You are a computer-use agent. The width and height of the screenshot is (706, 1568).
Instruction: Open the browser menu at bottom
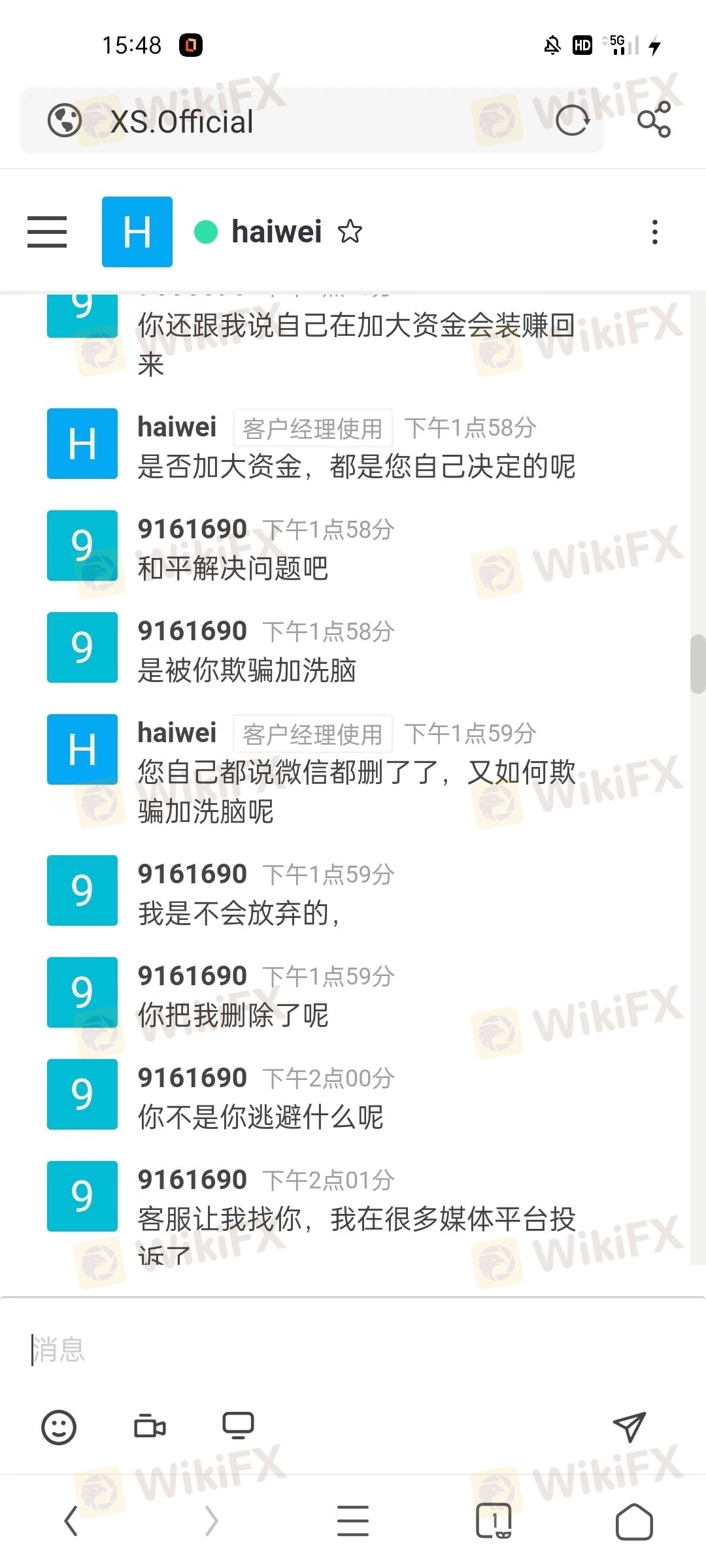click(353, 1521)
